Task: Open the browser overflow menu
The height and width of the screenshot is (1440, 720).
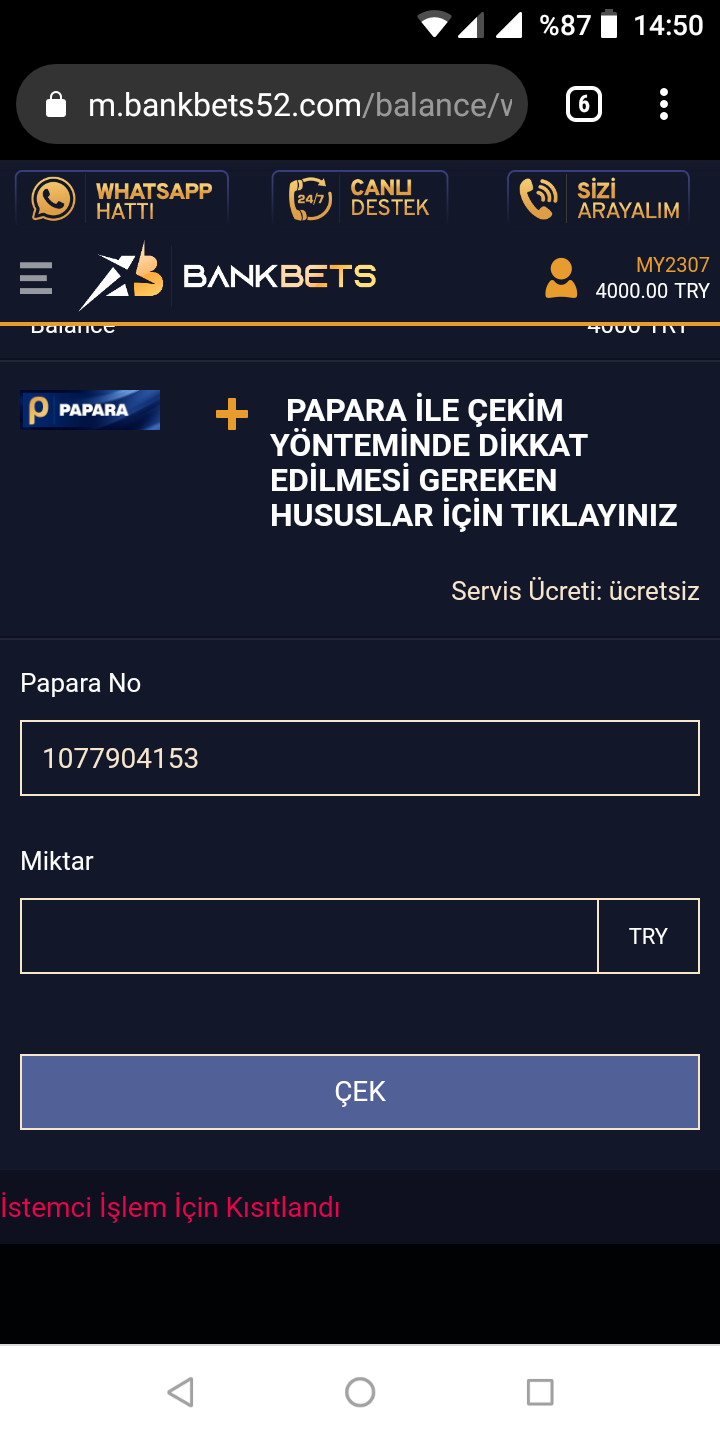Action: 664,104
